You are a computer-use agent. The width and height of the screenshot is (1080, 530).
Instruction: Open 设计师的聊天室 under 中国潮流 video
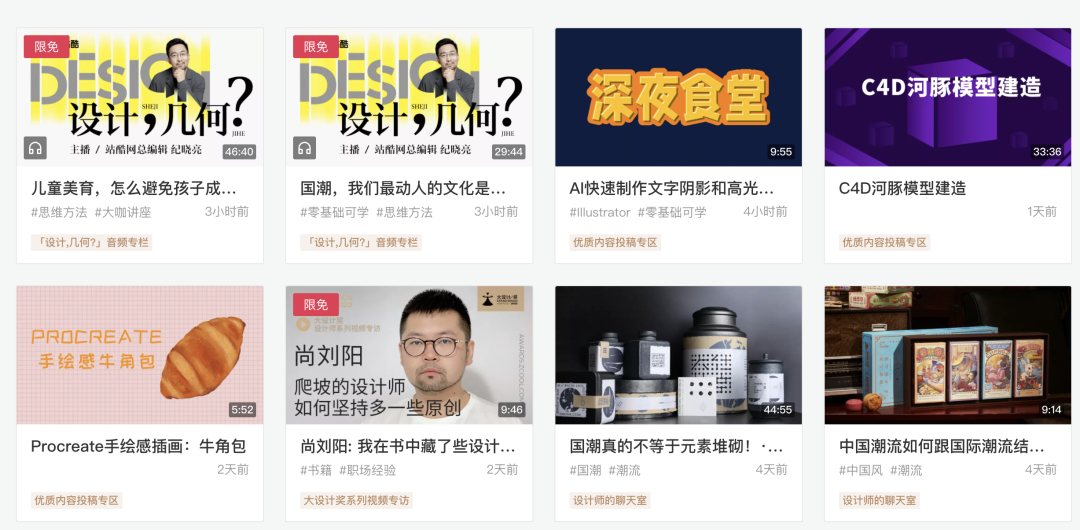[879, 500]
